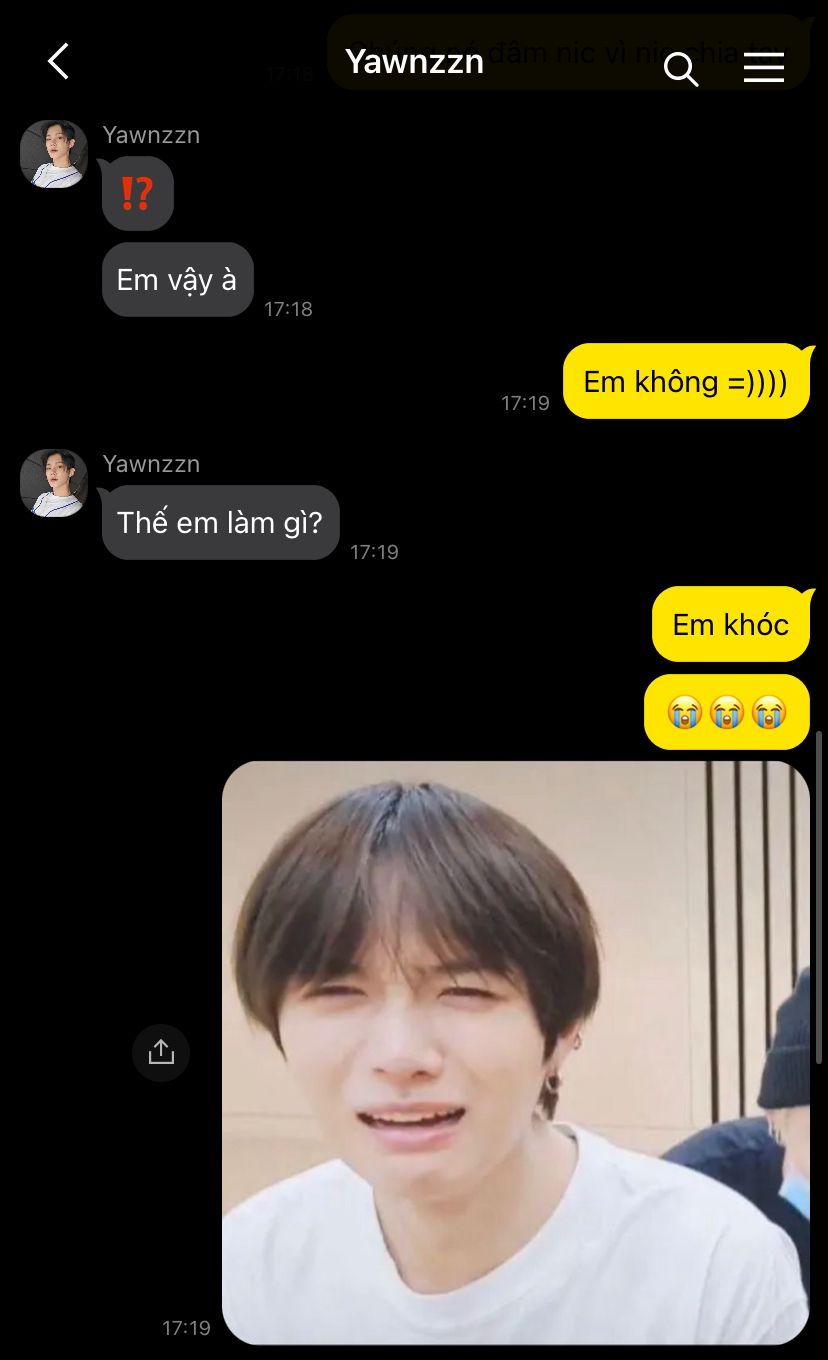Go back from the Yawnzzn chat

tap(59, 62)
